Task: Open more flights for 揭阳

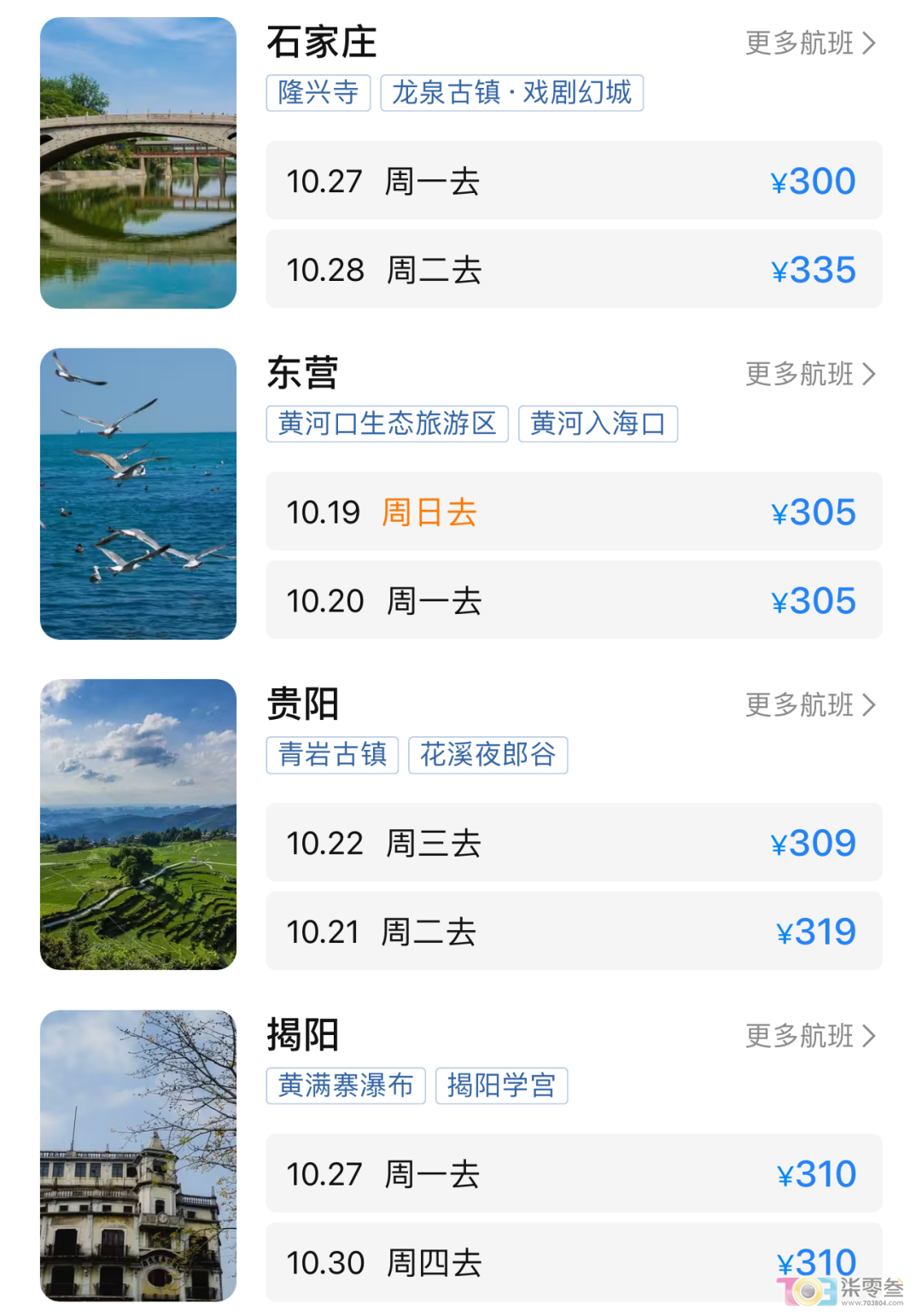Action: [810, 1036]
